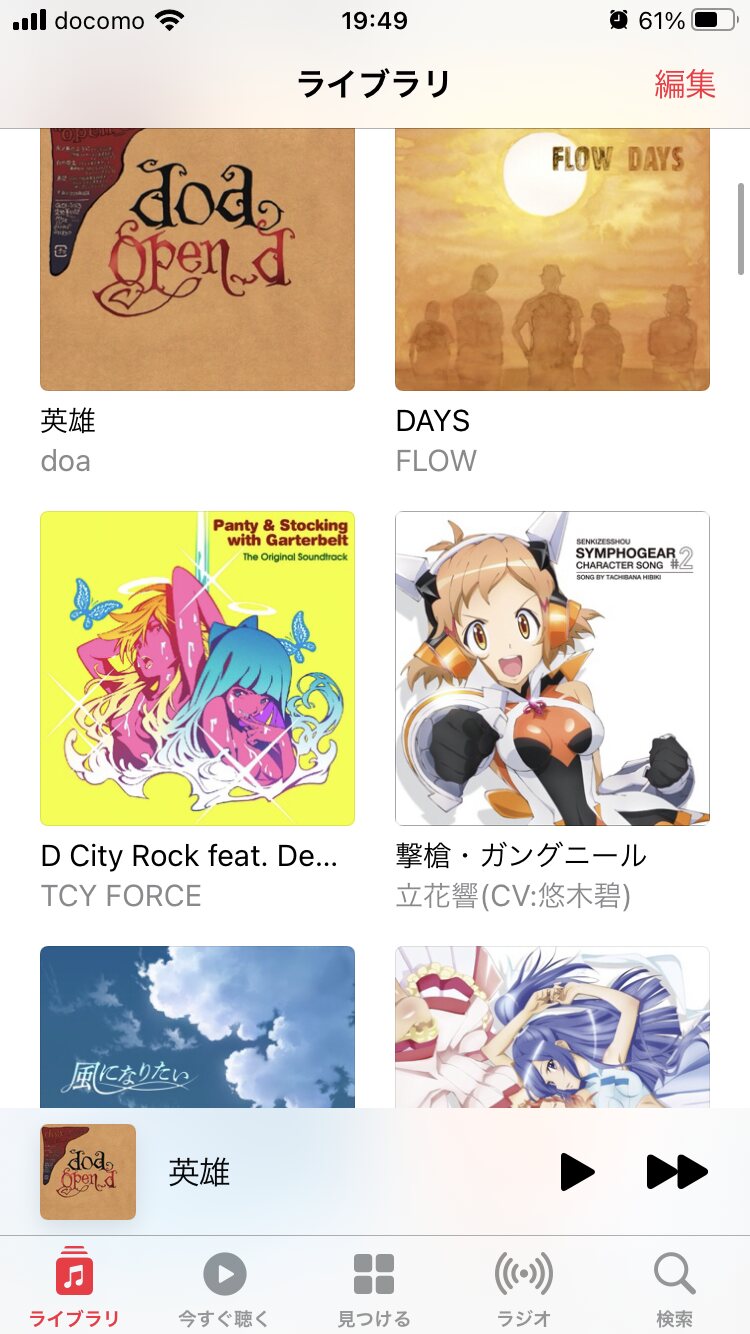Select the 検索 tab
The width and height of the screenshot is (750, 1334).
(x=674, y=1286)
